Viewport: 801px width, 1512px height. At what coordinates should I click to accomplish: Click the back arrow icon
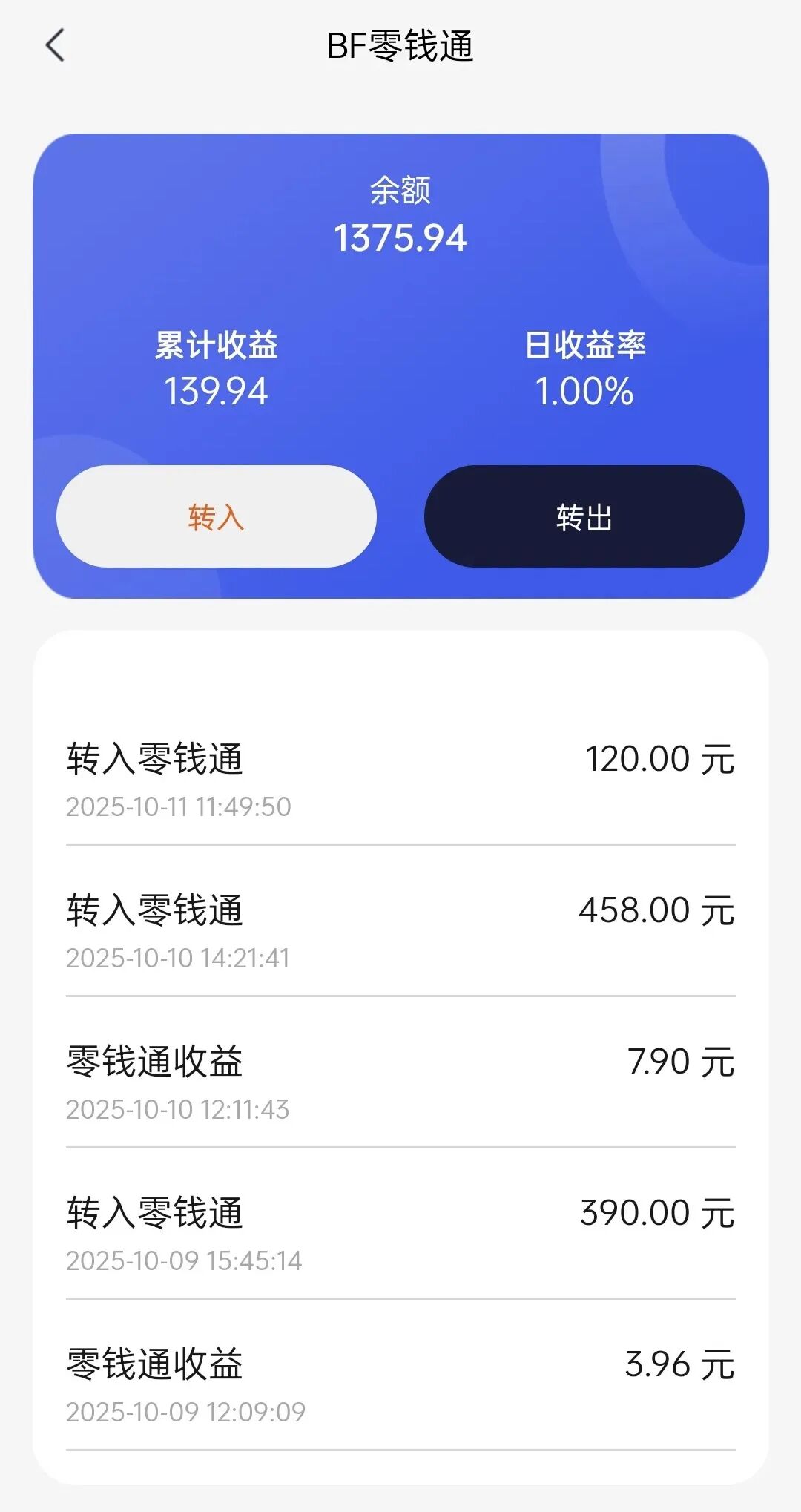[x=54, y=45]
